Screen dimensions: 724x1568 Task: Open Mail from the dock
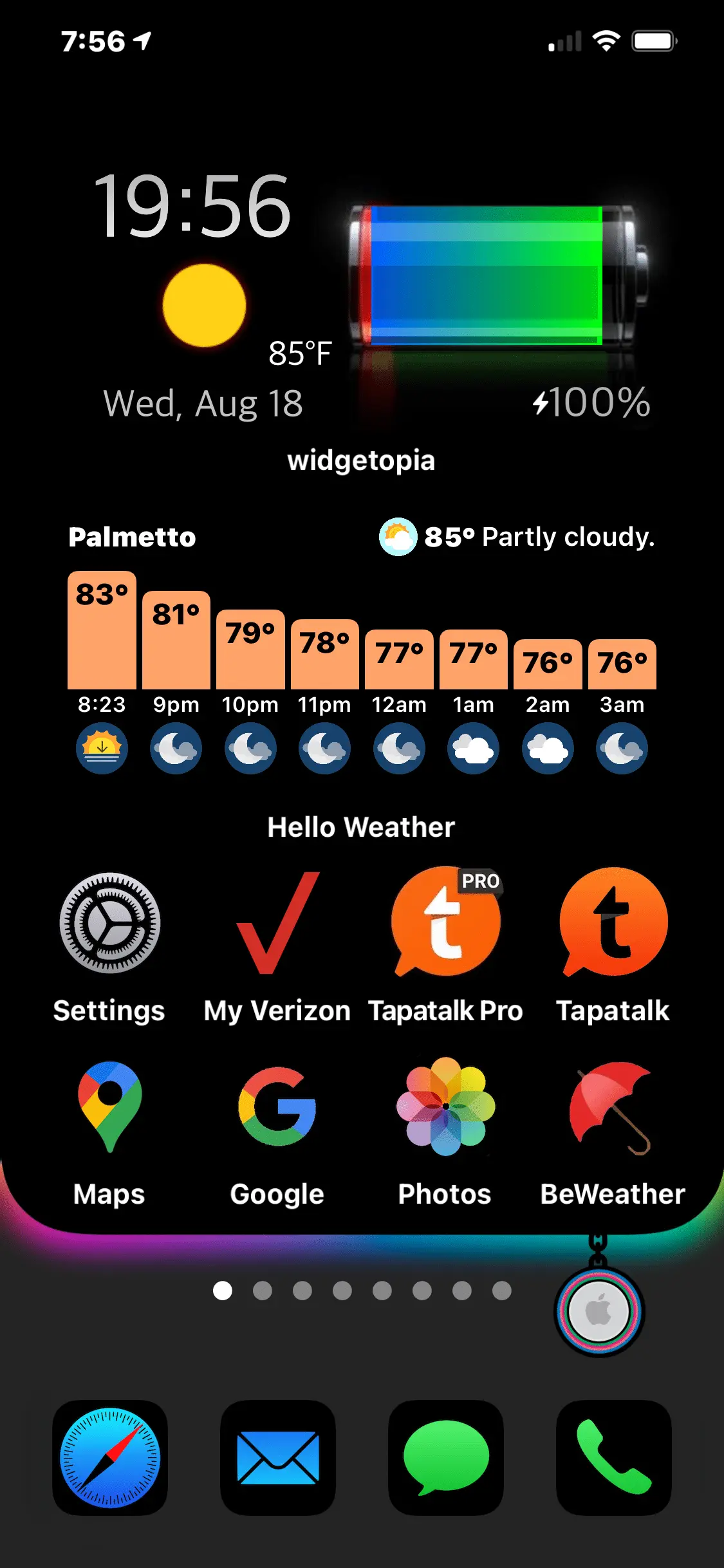(x=278, y=1457)
